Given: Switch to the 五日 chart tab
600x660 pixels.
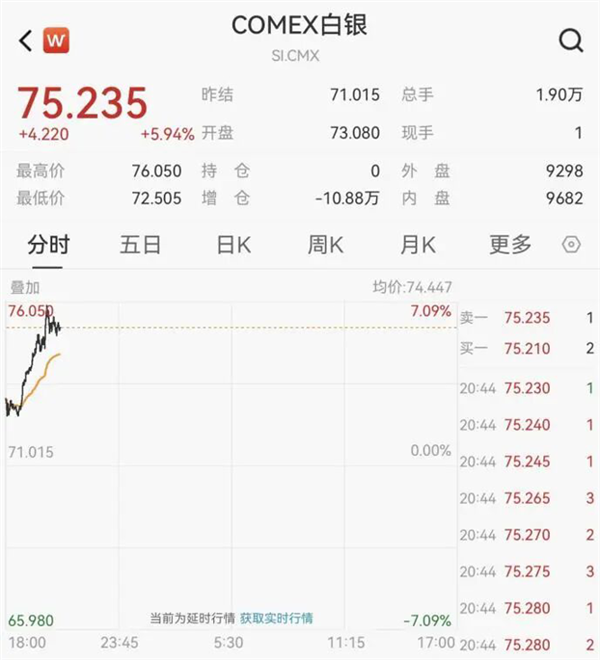Looking at the screenshot, I should pyautogui.click(x=140, y=245).
